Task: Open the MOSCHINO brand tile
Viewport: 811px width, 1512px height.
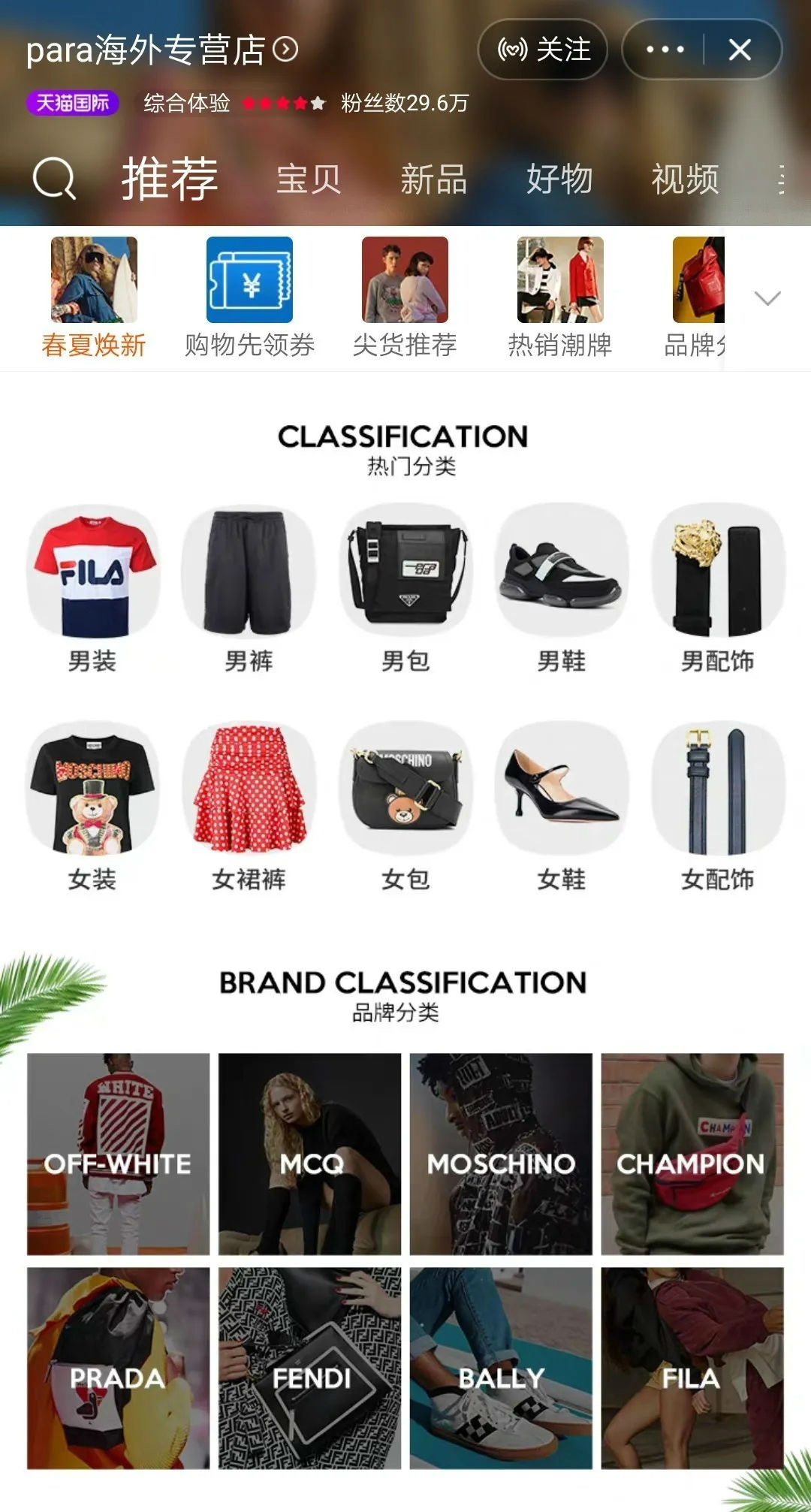Action: coord(501,1154)
